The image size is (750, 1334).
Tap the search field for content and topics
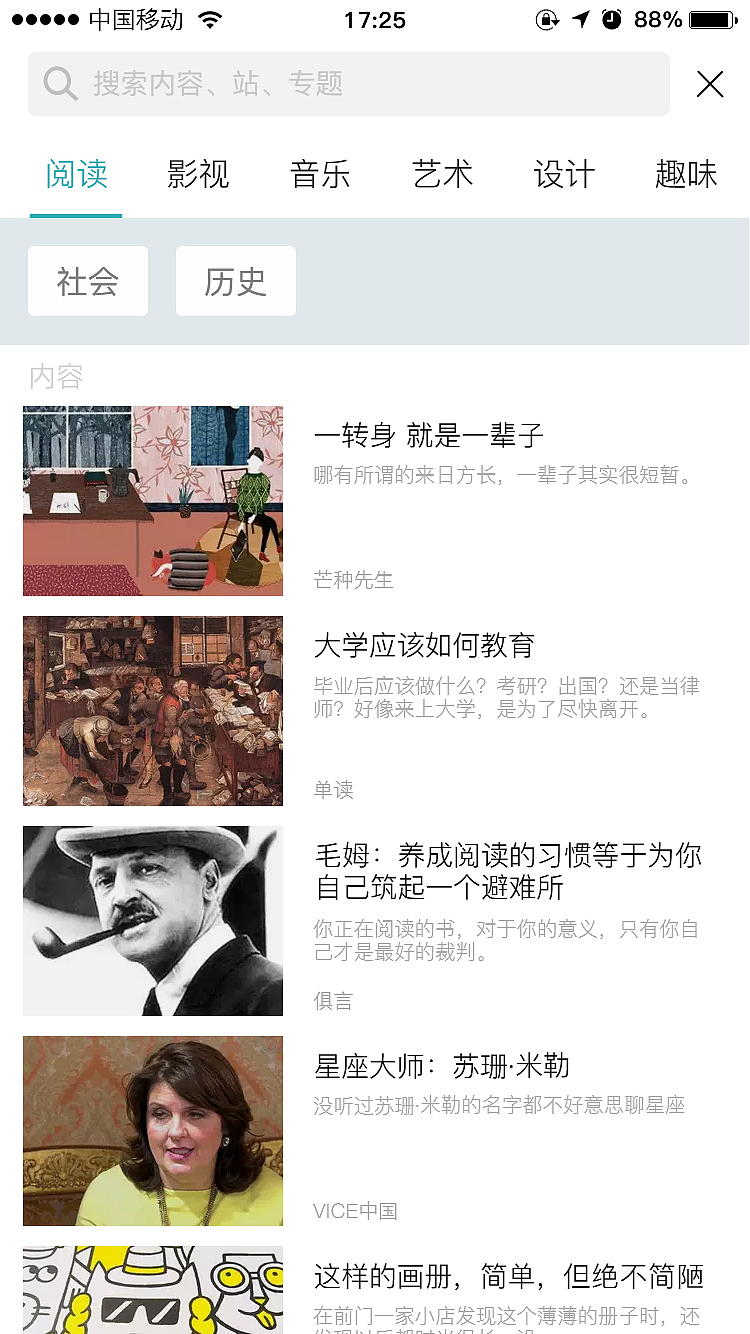(x=348, y=84)
